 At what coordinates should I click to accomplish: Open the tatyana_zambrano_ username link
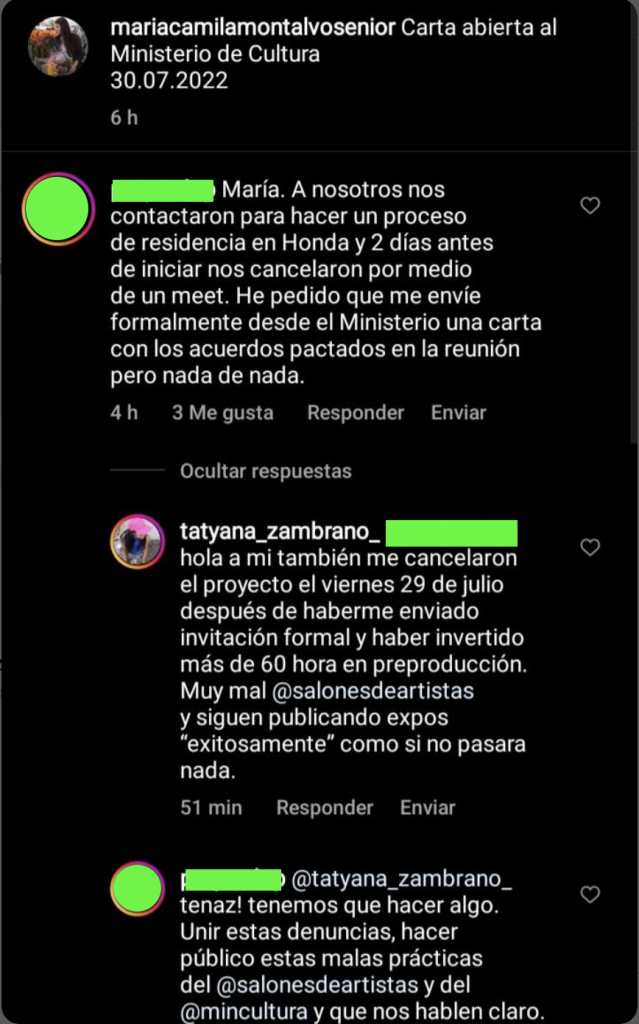[x=279, y=528]
